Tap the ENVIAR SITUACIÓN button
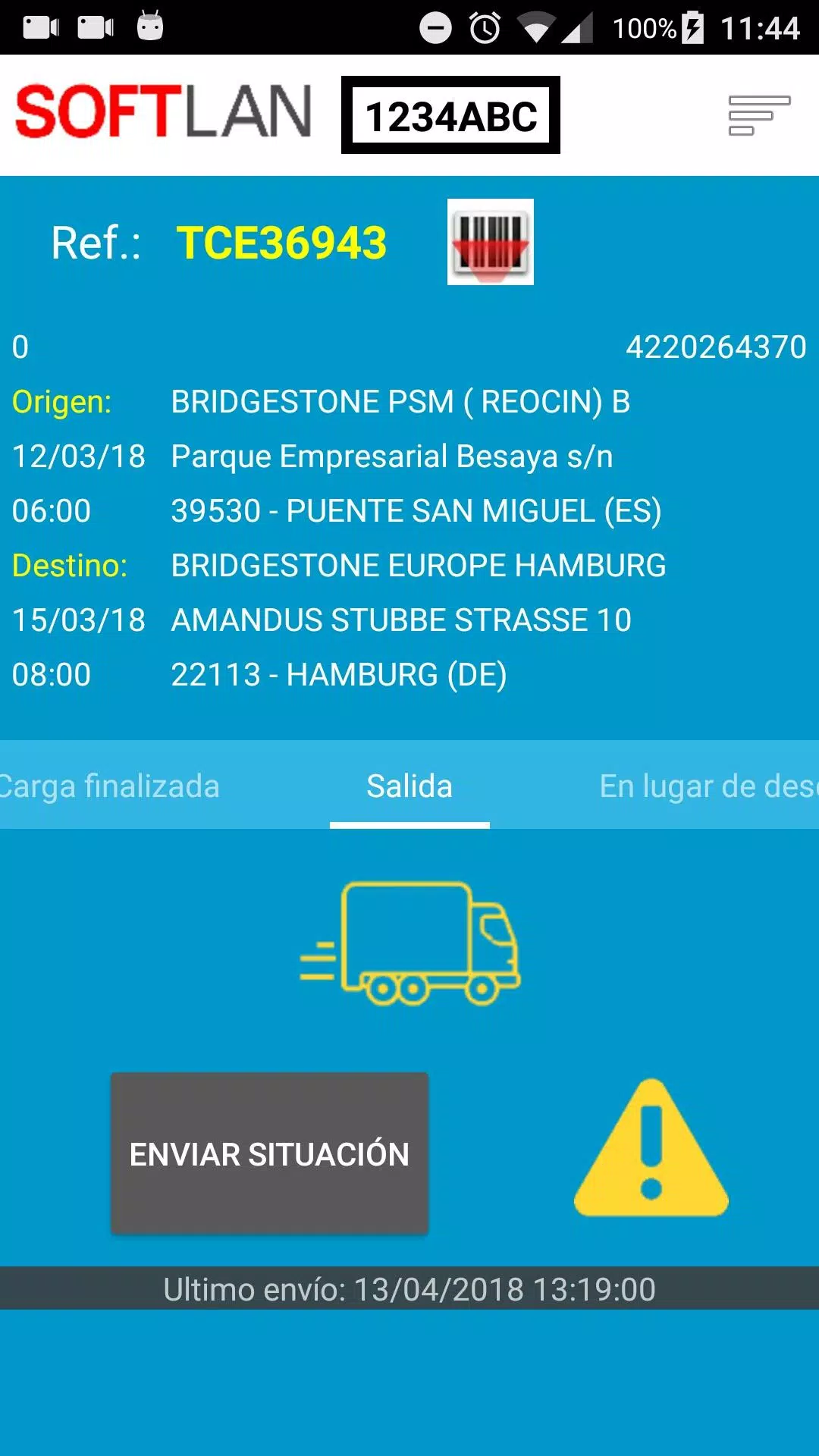 [269, 1153]
